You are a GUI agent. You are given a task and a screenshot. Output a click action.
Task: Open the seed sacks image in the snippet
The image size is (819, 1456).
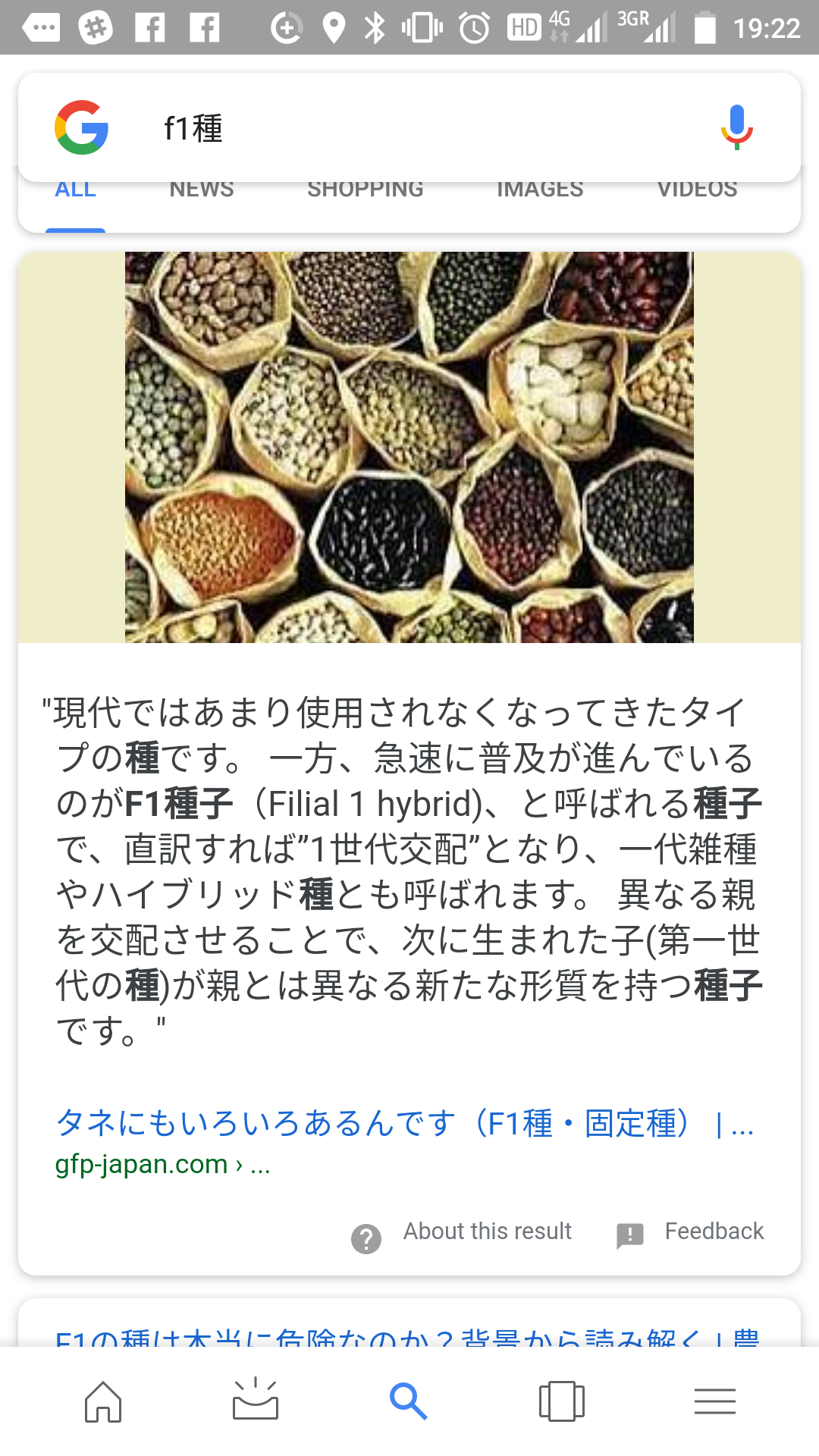click(409, 447)
